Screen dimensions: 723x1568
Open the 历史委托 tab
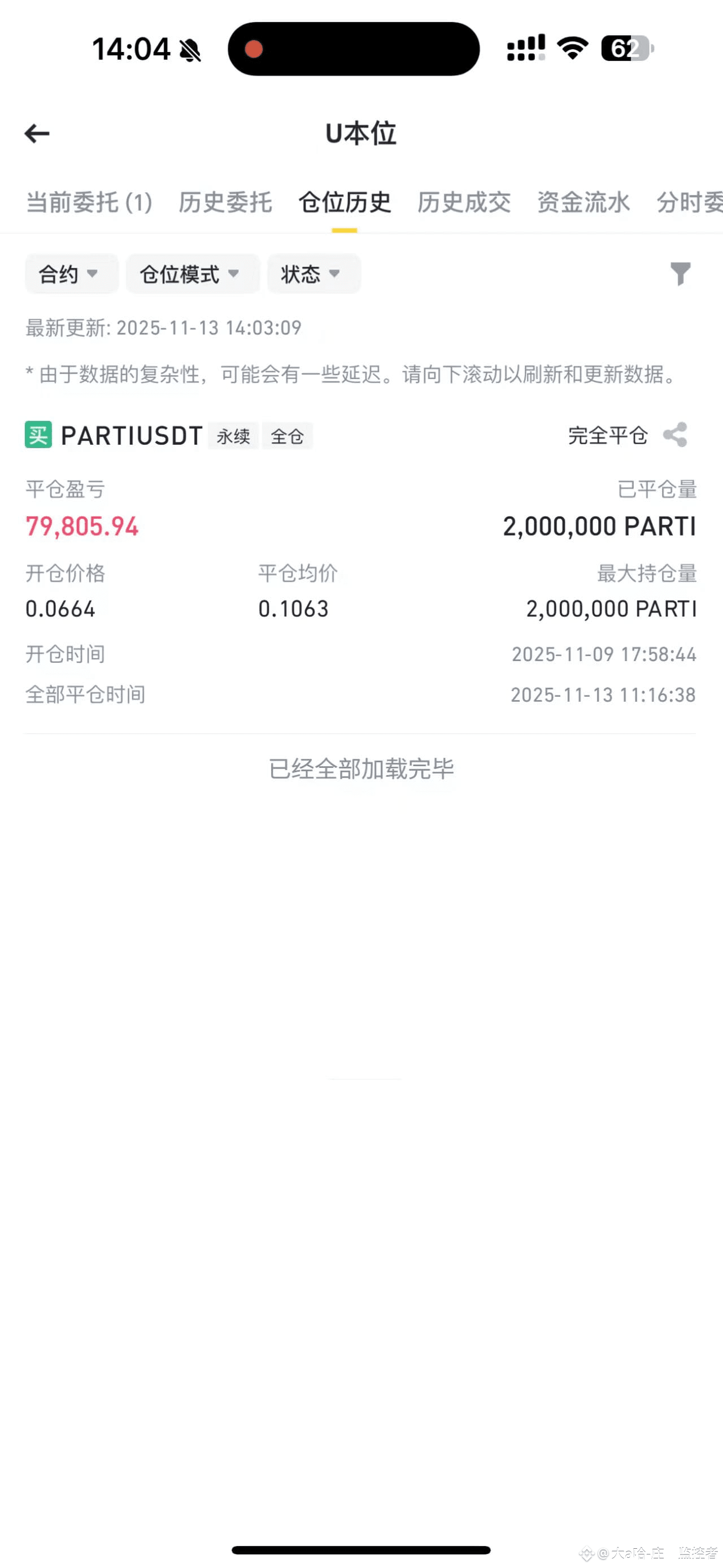[225, 203]
